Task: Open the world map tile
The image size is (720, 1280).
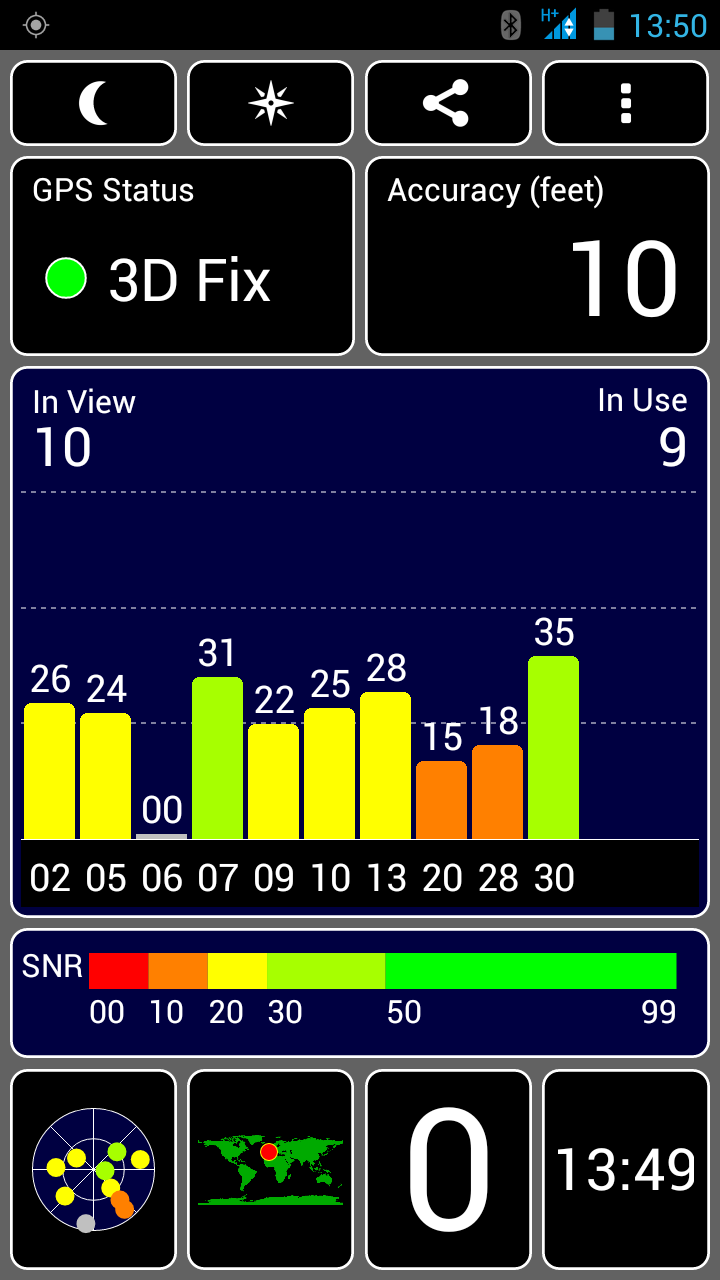Action: click(x=271, y=1170)
